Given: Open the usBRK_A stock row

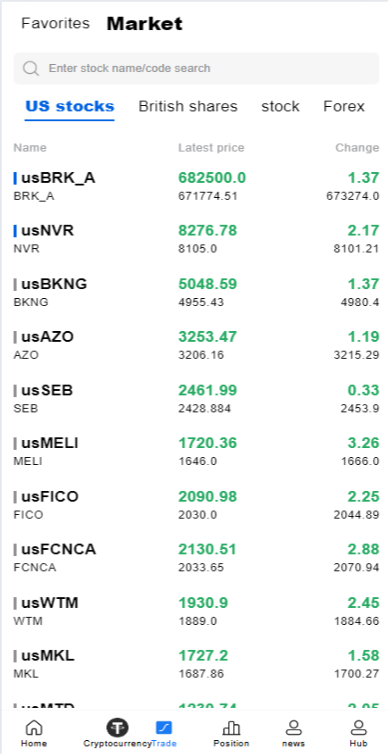Looking at the screenshot, I should pos(196,186).
